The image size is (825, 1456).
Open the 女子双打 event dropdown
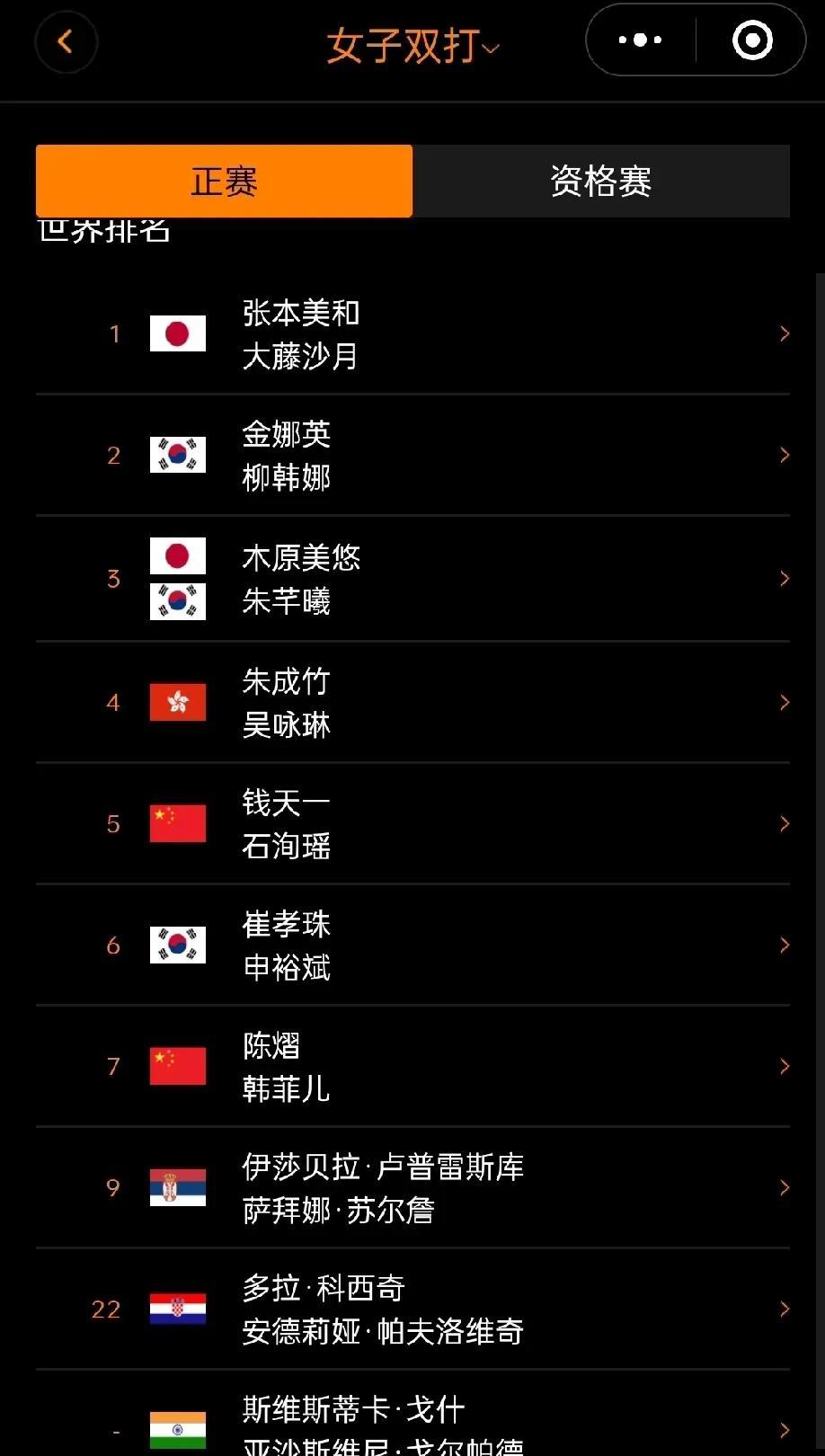coord(412,45)
